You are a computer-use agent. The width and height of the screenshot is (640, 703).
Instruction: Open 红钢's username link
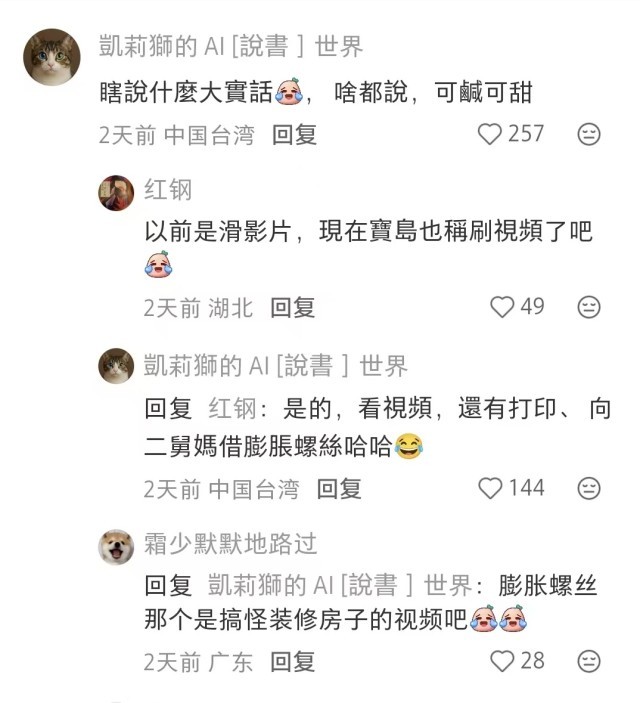click(168, 190)
